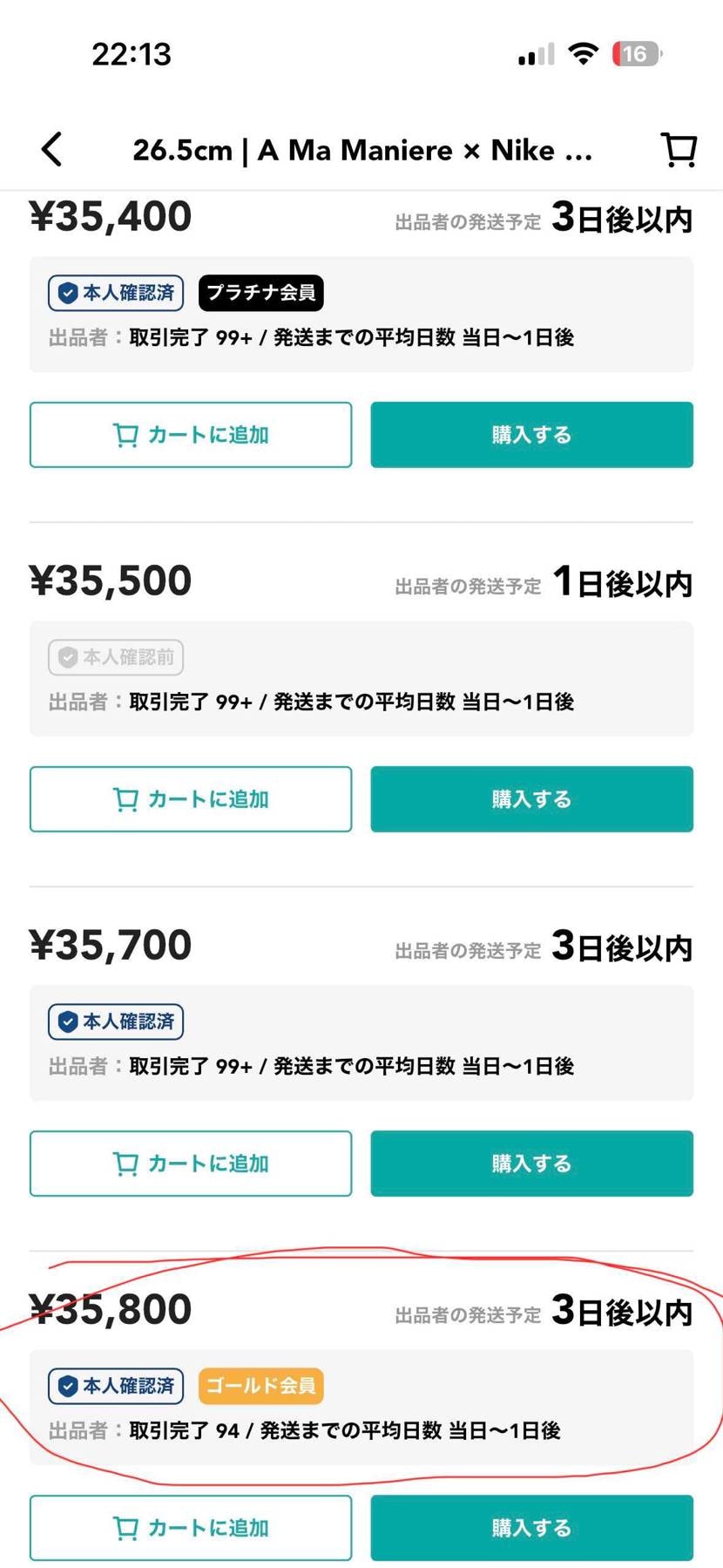Viewport: 723px width, 1568px height.
Task: Open the shopping cart icon at top right
Action: (679, 149)
